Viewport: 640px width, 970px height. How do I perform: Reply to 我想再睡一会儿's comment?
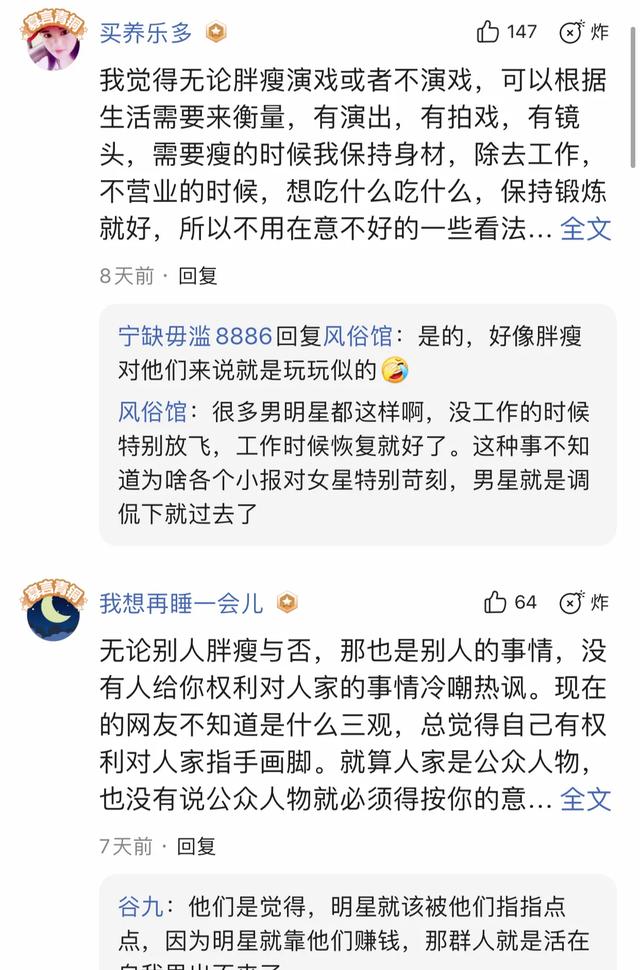coord(197,847)
